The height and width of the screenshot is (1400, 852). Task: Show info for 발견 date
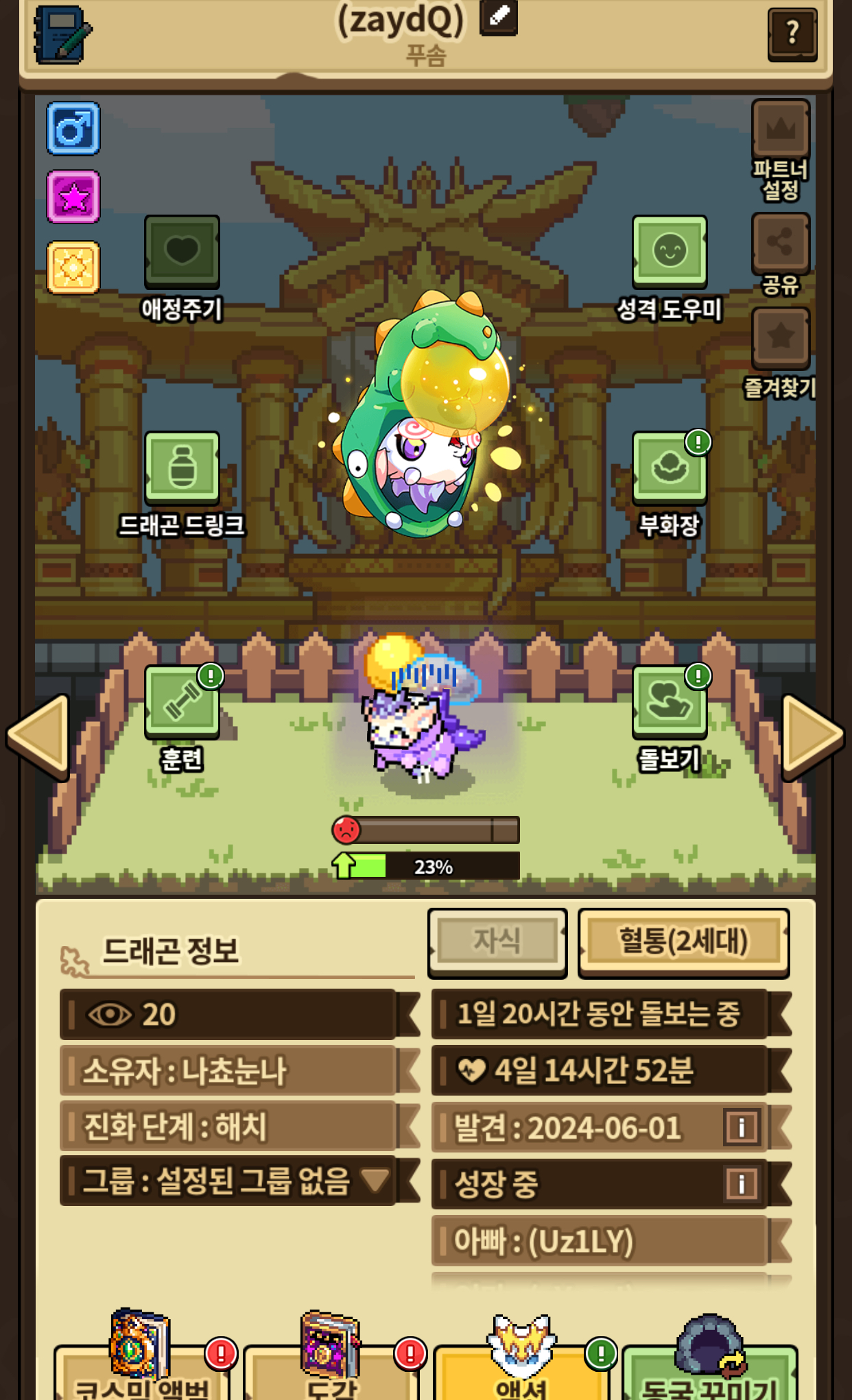click(x=742, y=1127)
